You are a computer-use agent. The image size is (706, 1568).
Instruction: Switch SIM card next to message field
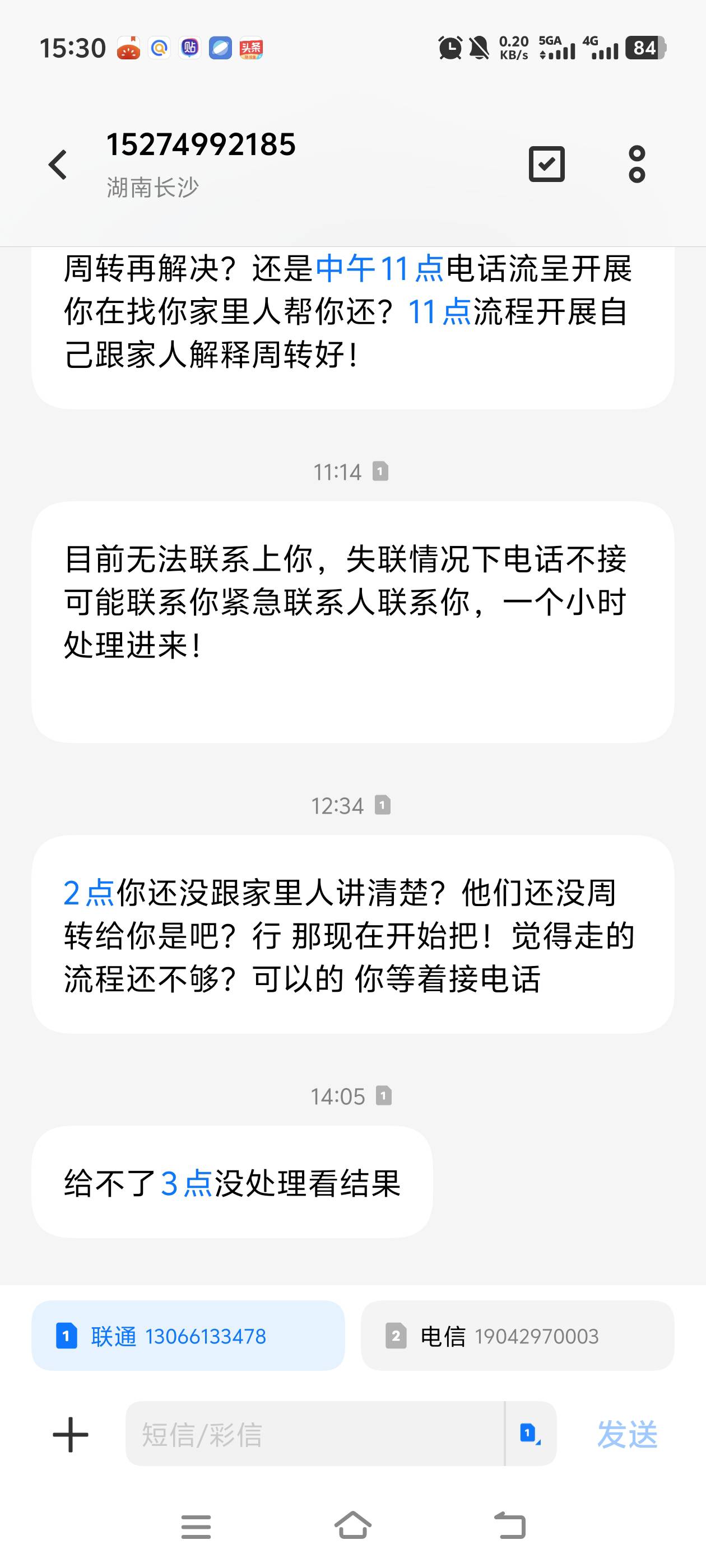pos(531,1434)
